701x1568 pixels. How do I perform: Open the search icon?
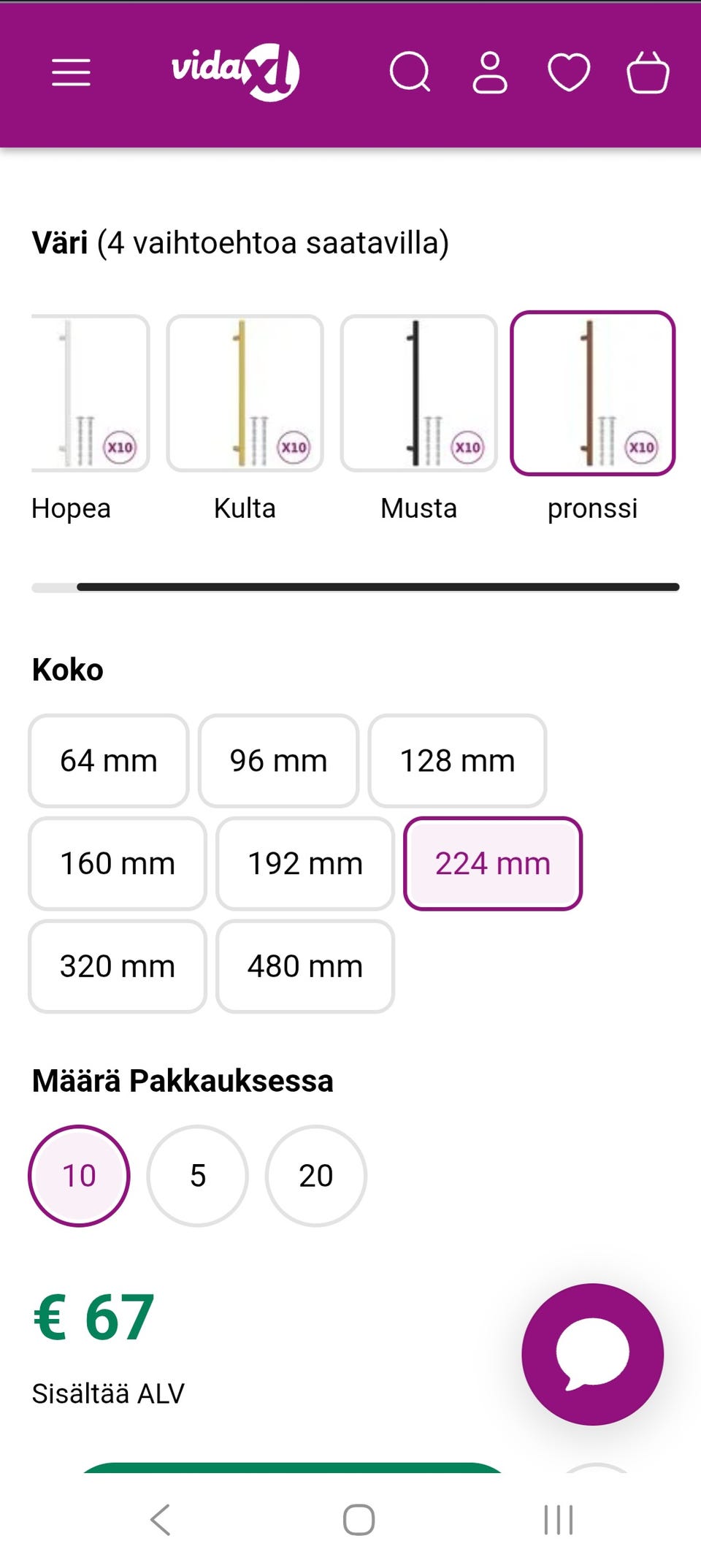point(410,72)
